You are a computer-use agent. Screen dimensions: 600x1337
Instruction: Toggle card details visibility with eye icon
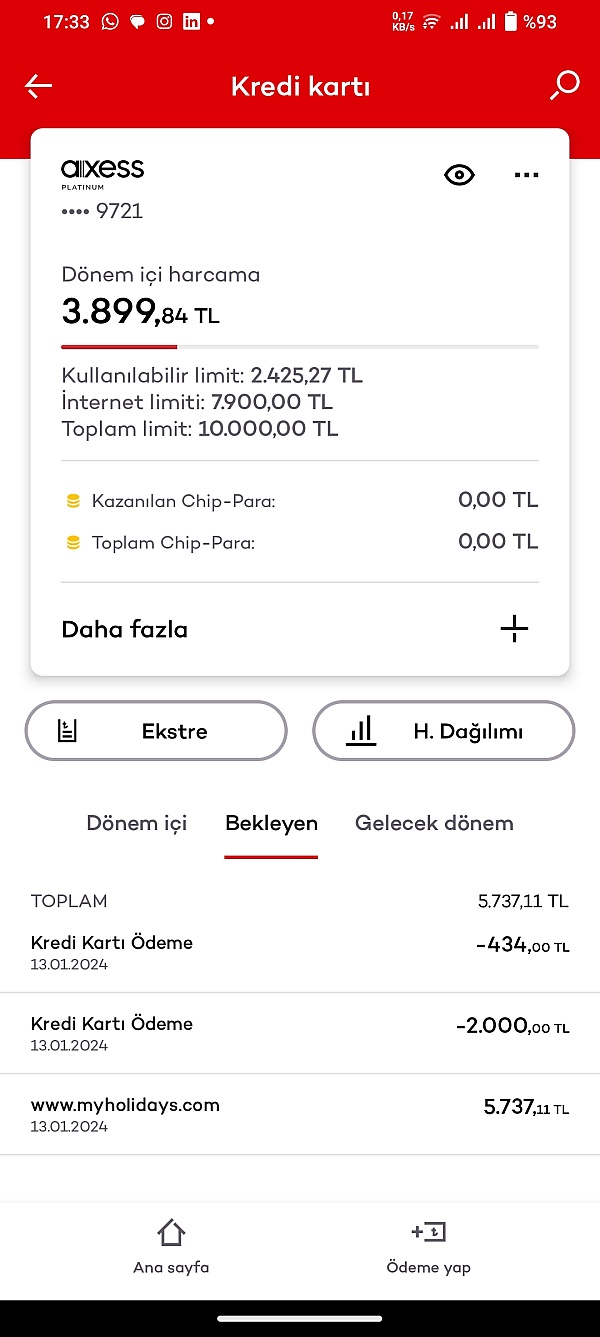tap(459, 175)
